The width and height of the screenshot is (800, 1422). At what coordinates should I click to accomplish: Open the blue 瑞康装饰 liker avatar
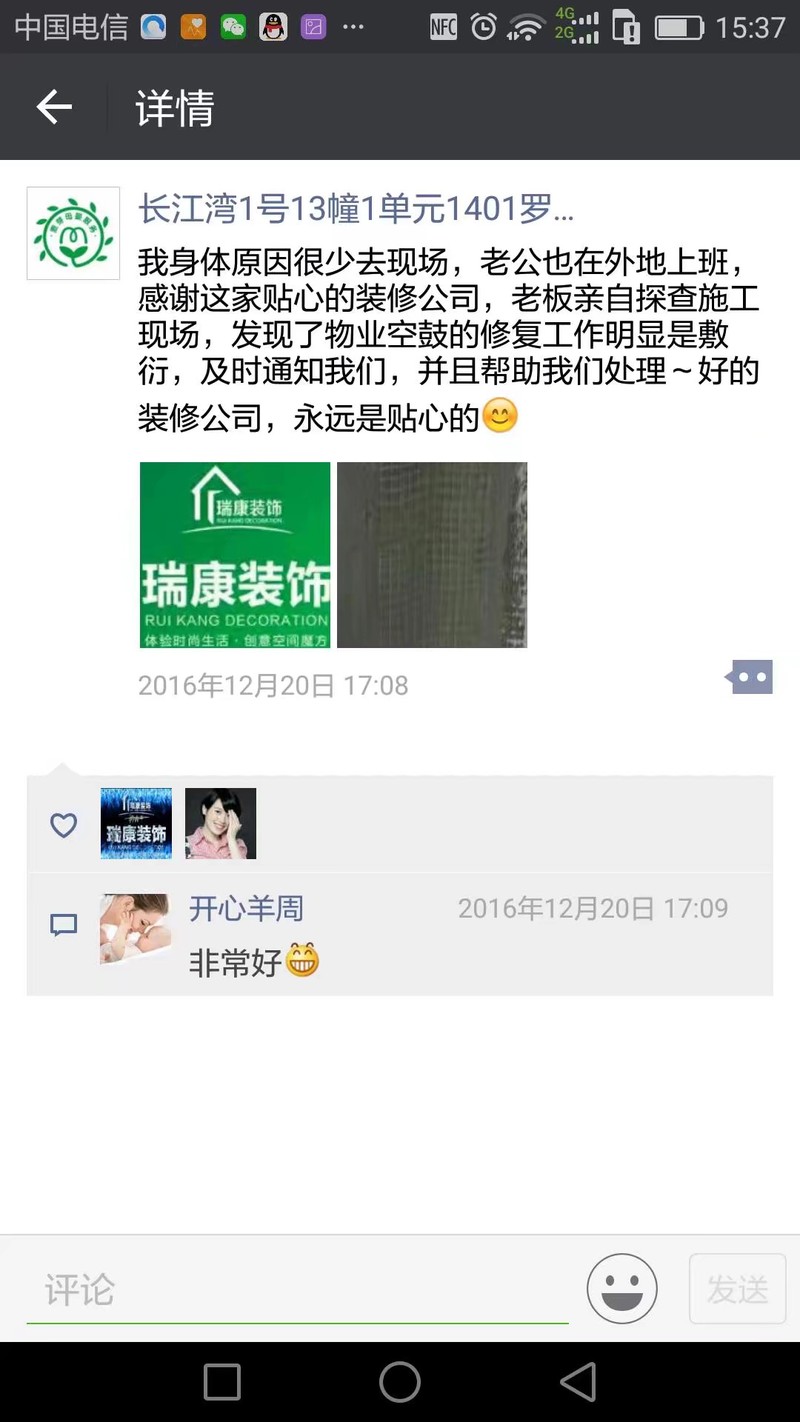point(136,823)
